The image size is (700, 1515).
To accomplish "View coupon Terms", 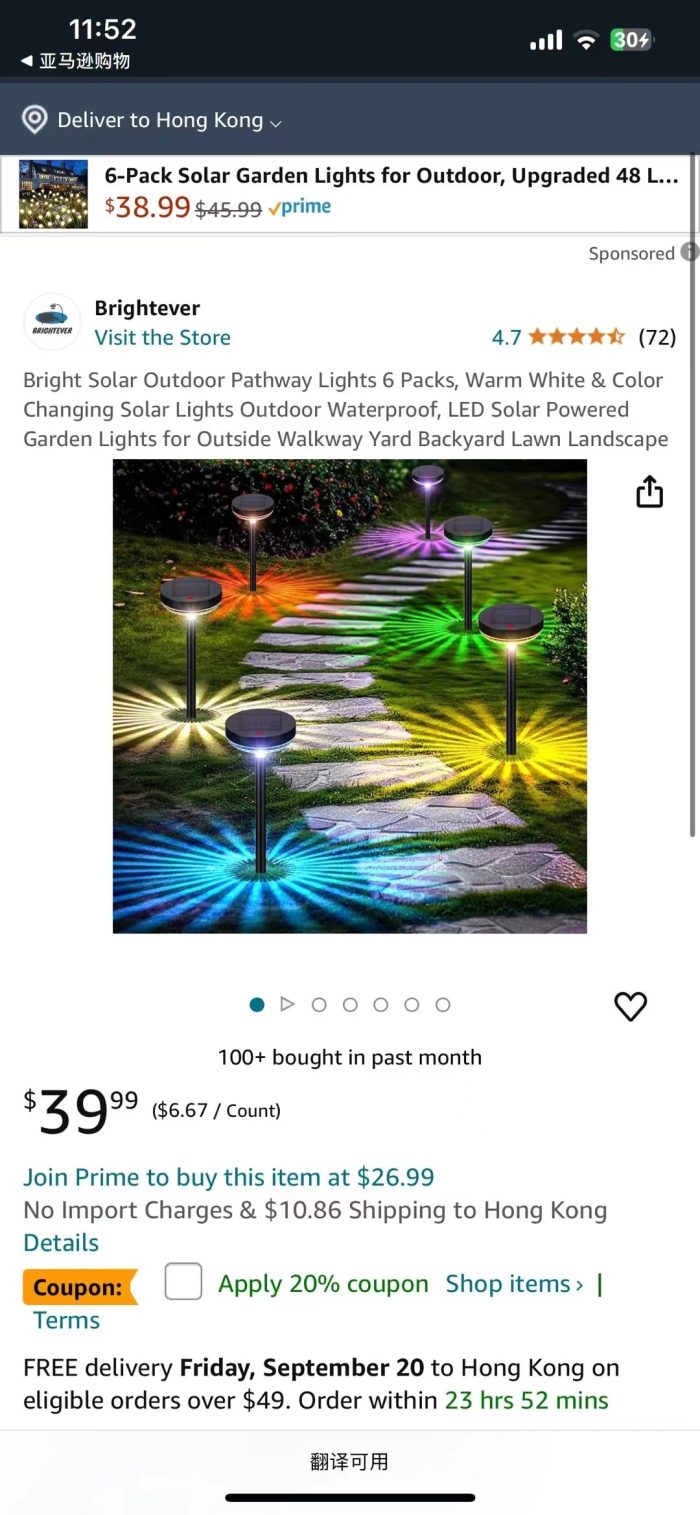I will click(x=66, y=1320).
